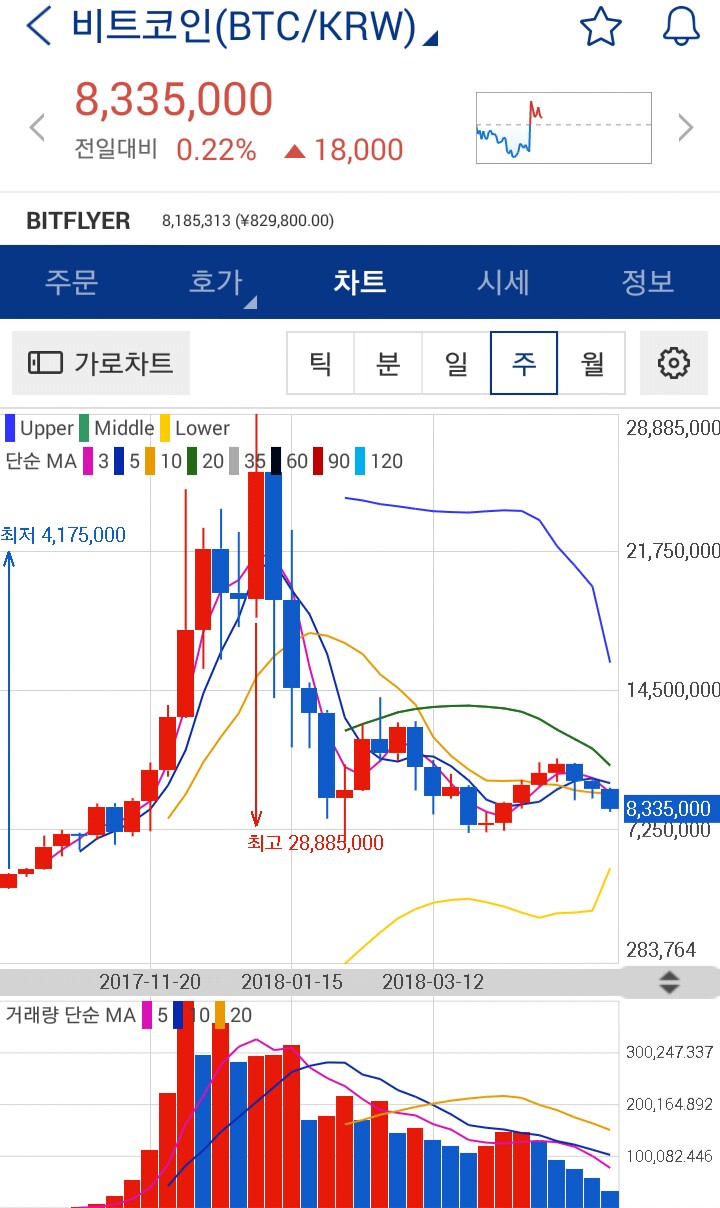Click the right arrow past the mini chart
The width and height of the screenshot is (720, 1208).
684,127
